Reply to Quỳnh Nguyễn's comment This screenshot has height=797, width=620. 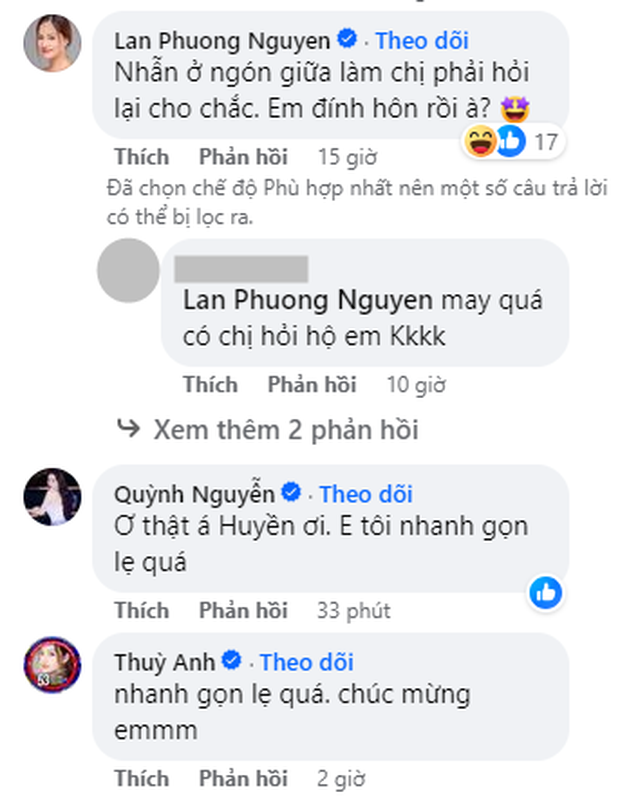click(x=243, y=609)
